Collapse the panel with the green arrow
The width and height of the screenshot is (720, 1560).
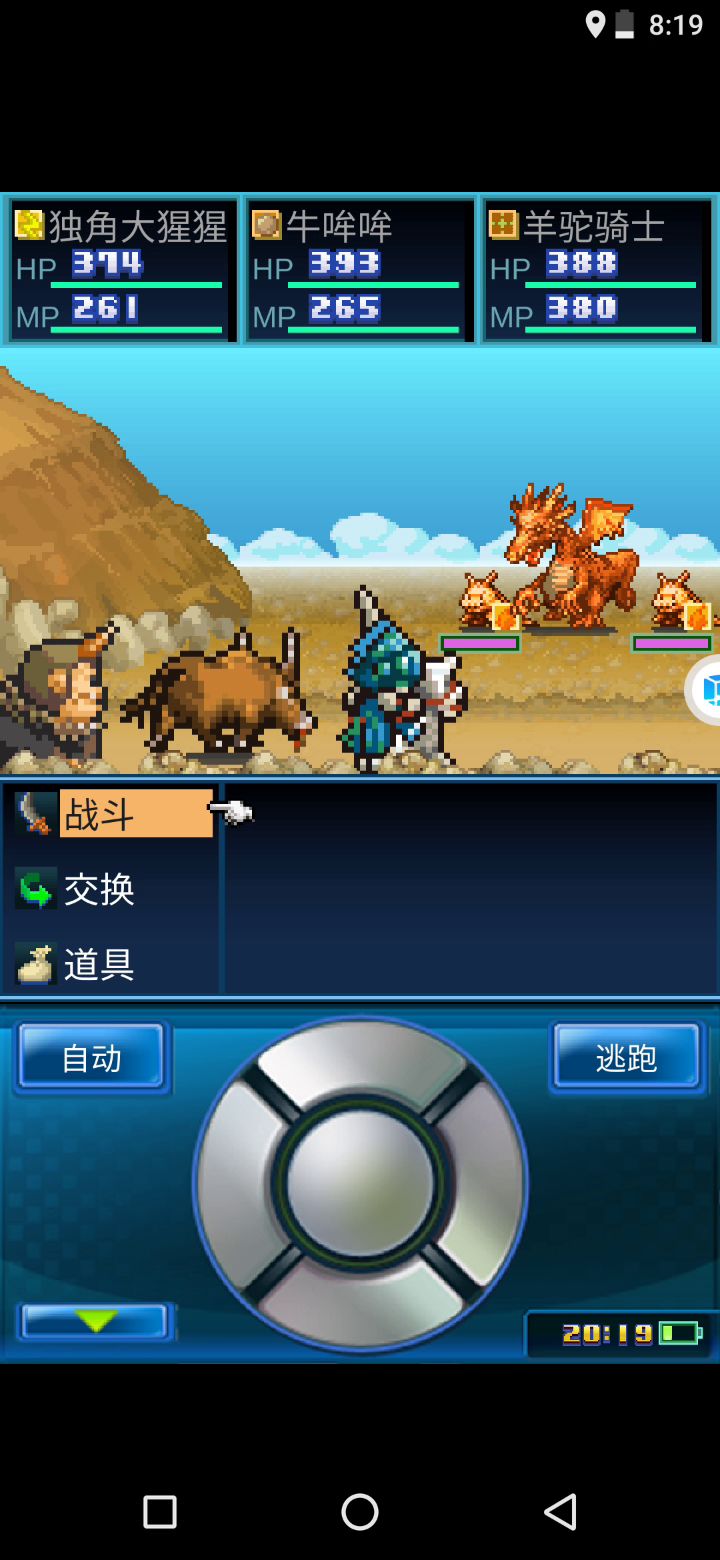[95, 1321]
